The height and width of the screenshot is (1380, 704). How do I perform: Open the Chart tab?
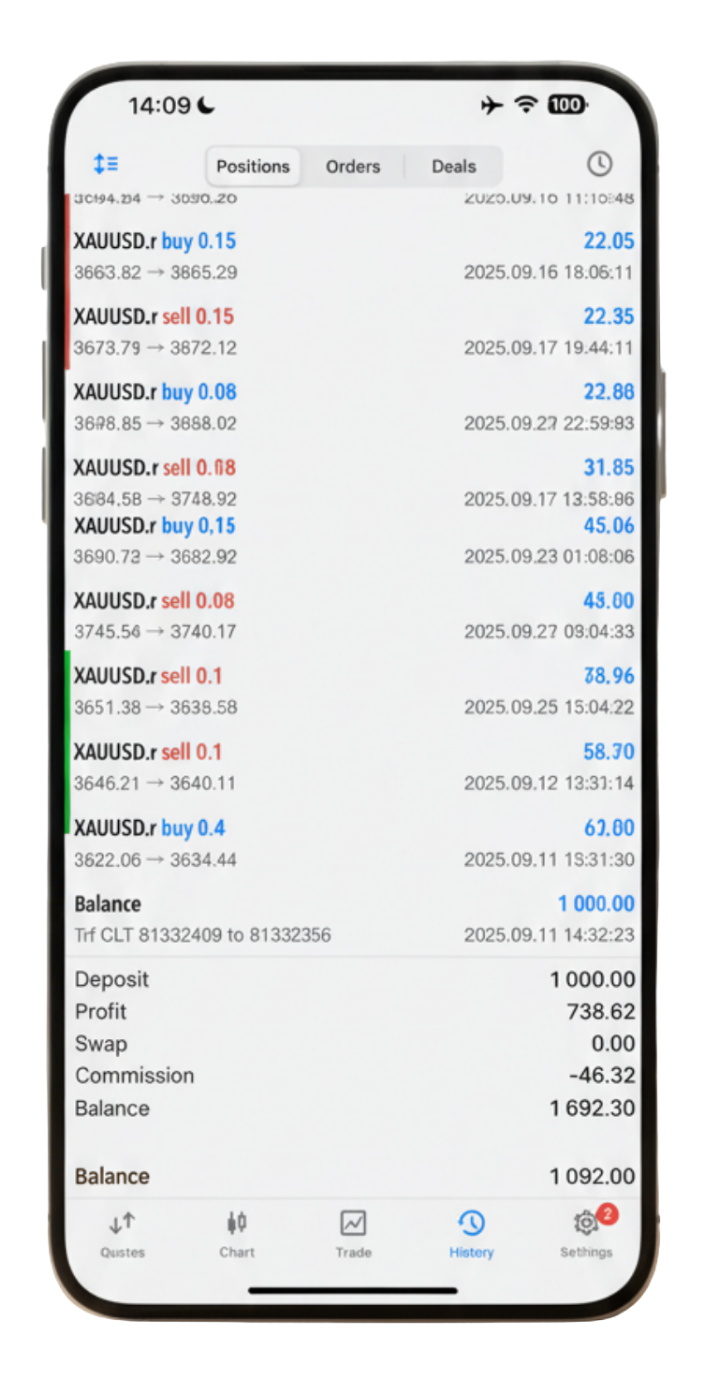tap(237, 1234)
